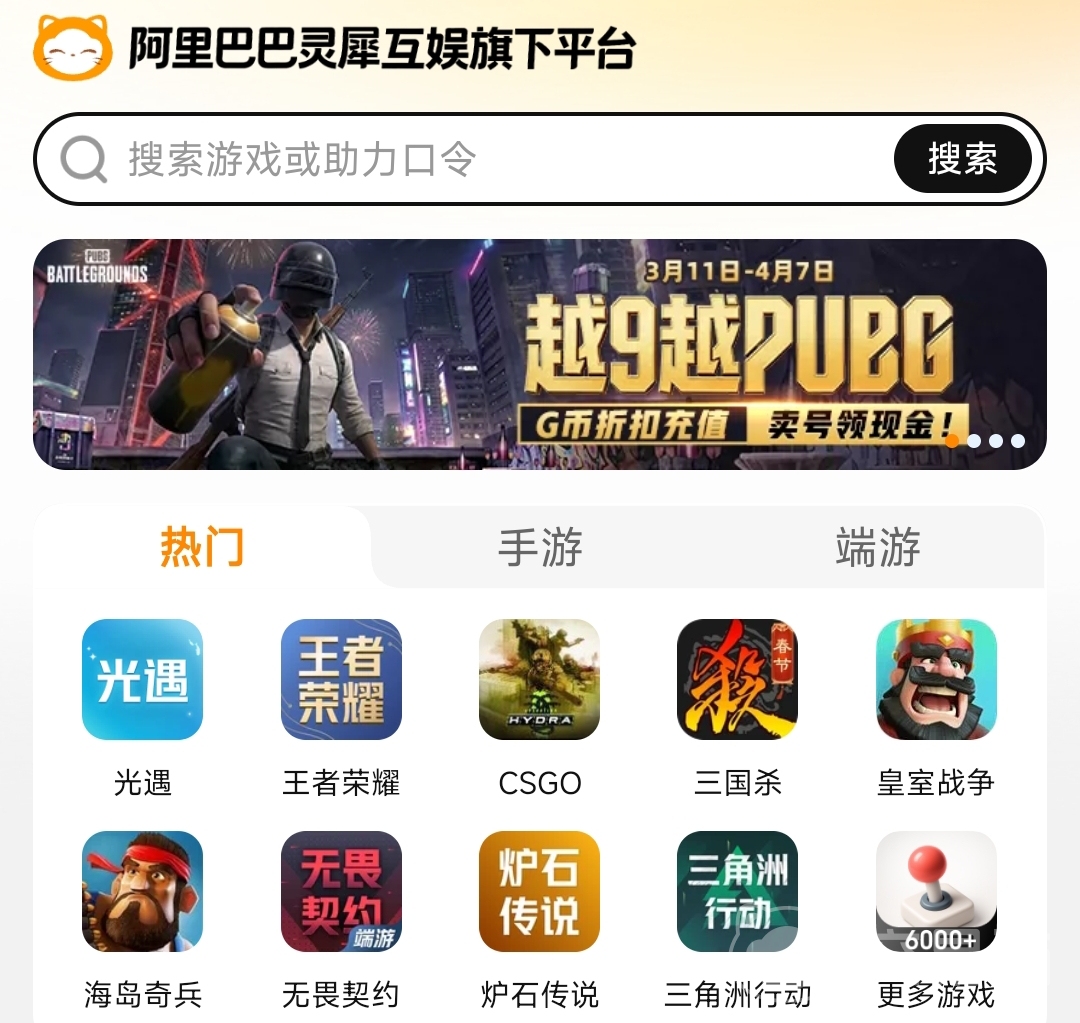Tap the black 搜索 button
The image size is (1080, 1023).
(962, 159)
